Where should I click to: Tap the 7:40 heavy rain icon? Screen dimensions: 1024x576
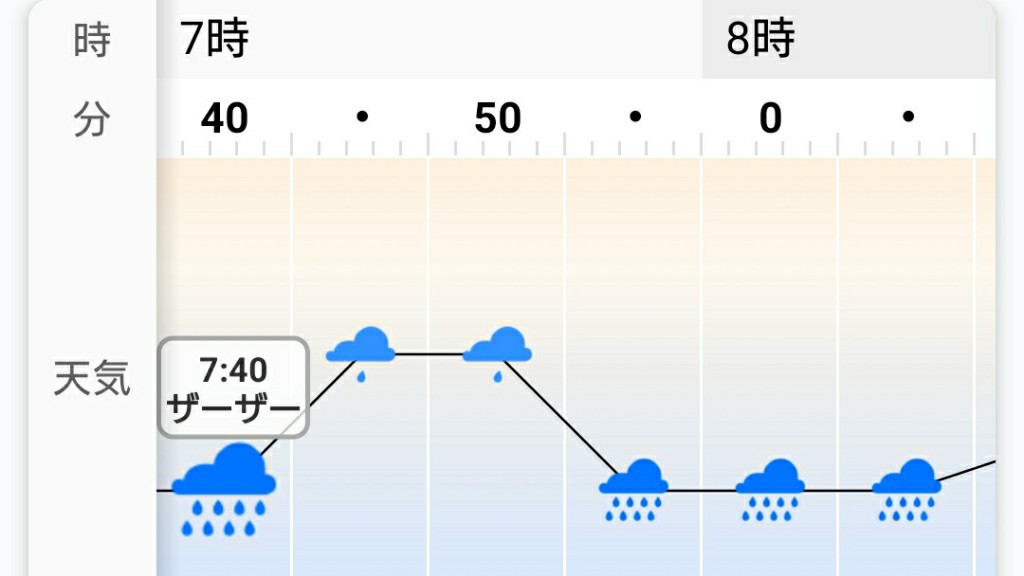[224, 489]
